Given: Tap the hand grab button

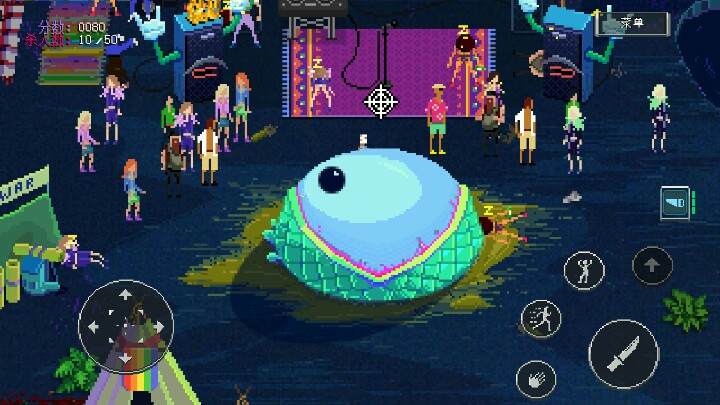Looking at the screenshot, I should (x=536, y=378).
